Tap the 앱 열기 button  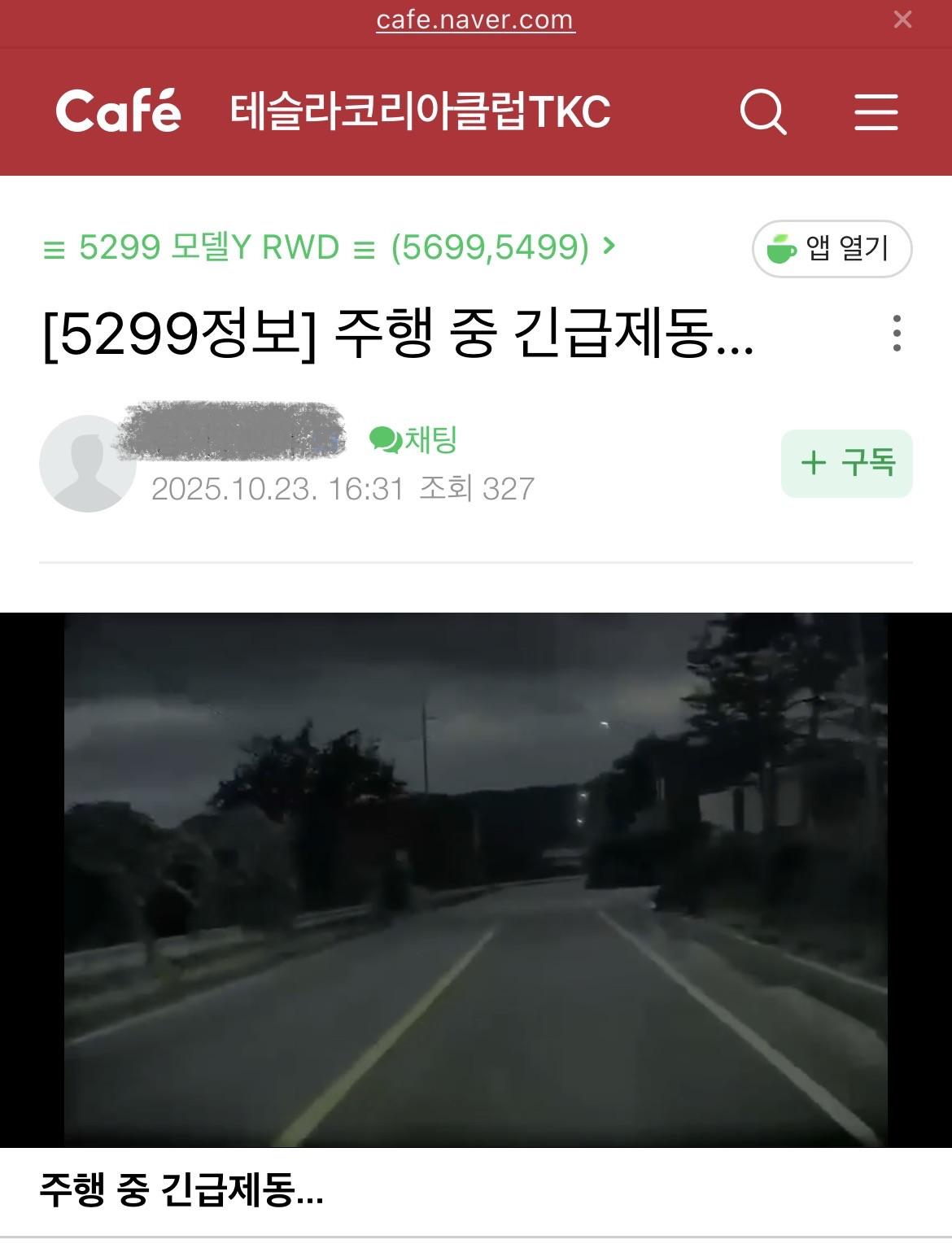pyautogui.click(x=832, y=248)
